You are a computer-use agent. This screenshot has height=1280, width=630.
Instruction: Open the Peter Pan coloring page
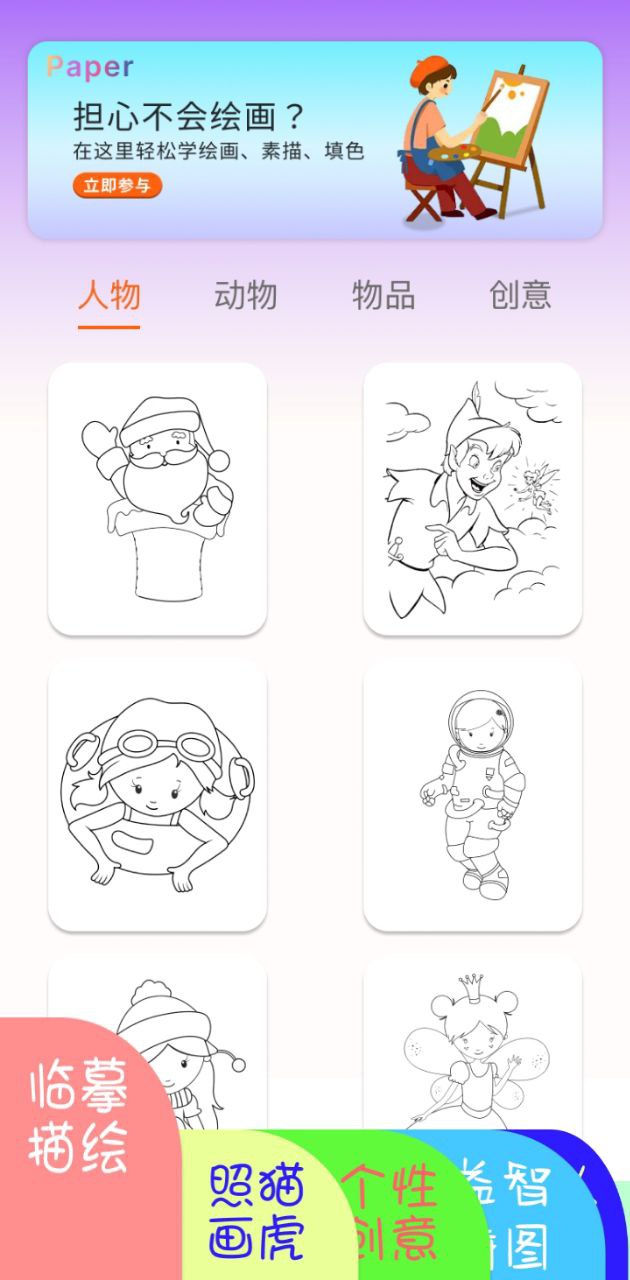click(472, 498)
